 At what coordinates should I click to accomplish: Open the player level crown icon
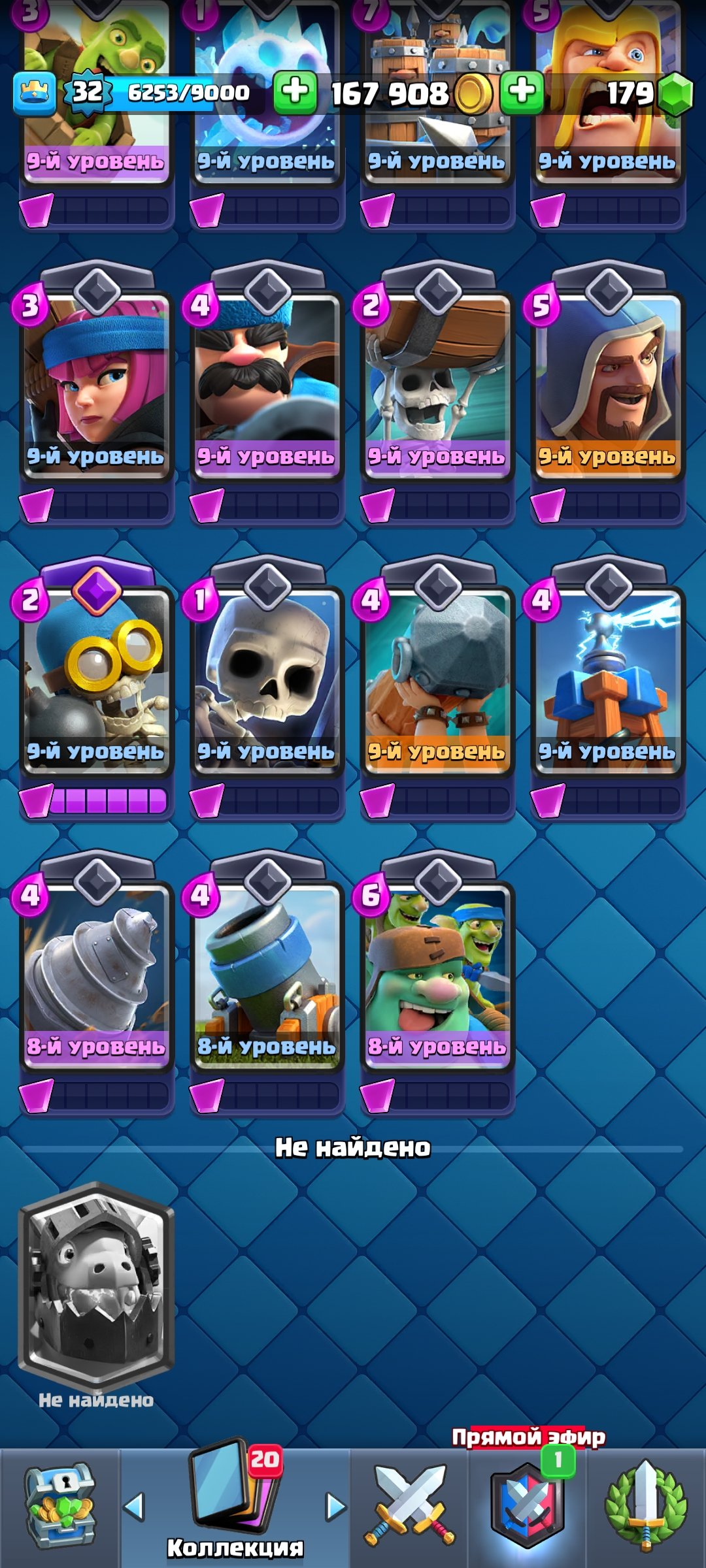coord(34,93)
